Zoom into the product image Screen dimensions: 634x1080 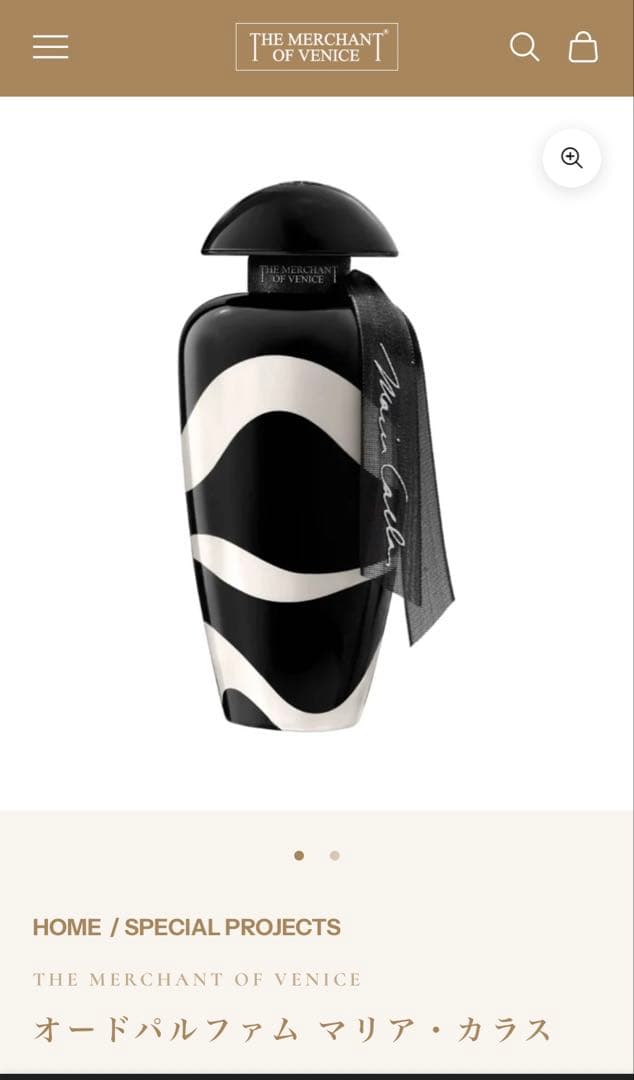572,158
